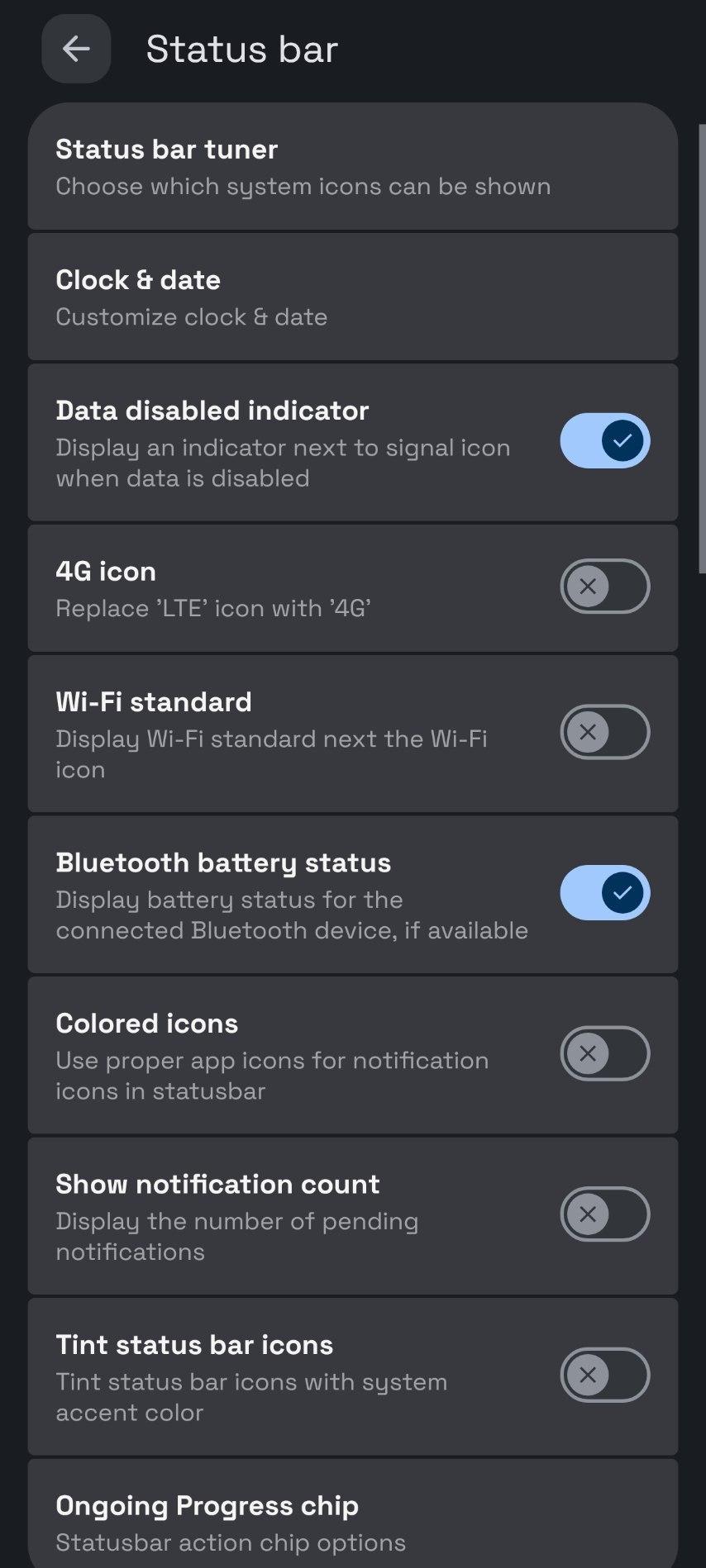Open Clock & date settings
Screen dimensions: 706x1568
click(352, 297)
